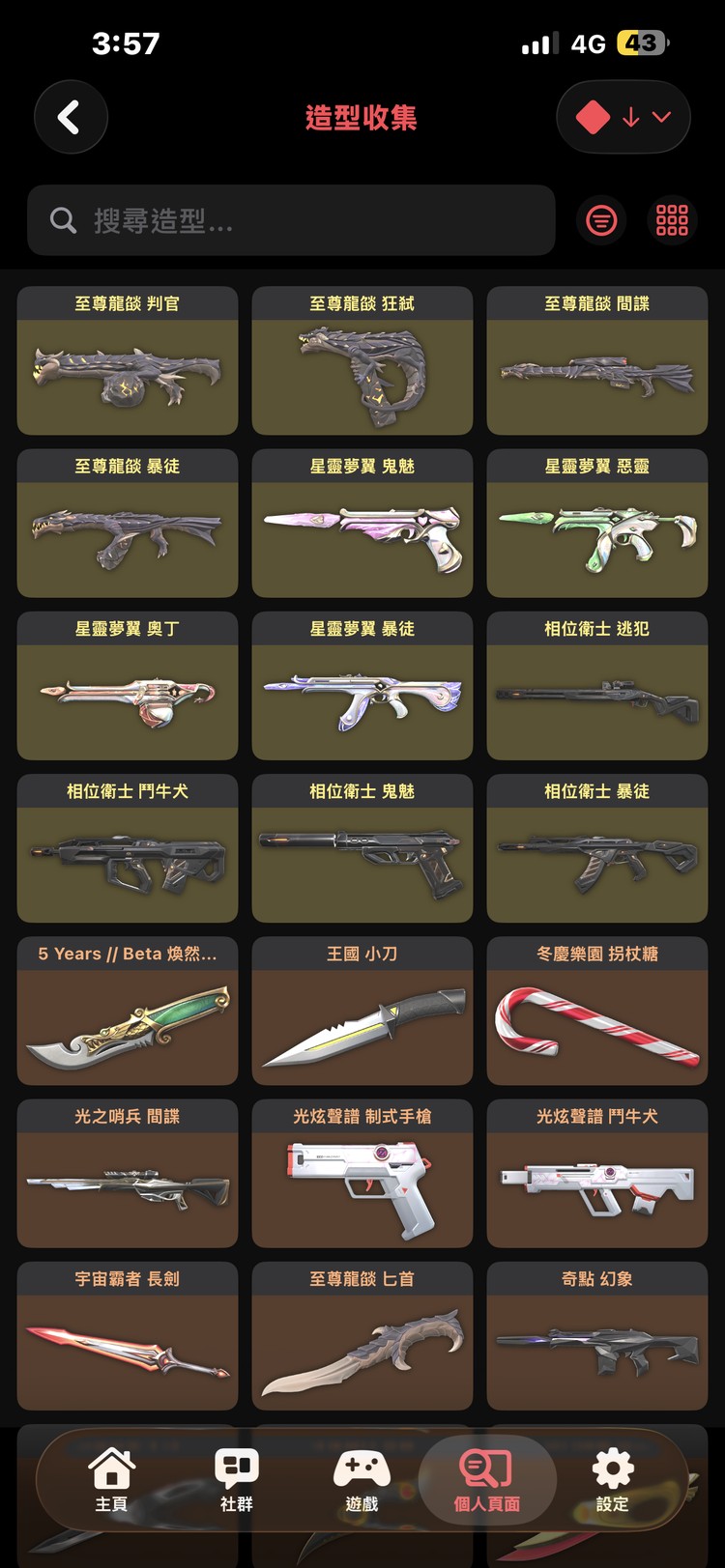Go to the 社群 community tab
The image size is (725, 1568).
[237, 1480]
